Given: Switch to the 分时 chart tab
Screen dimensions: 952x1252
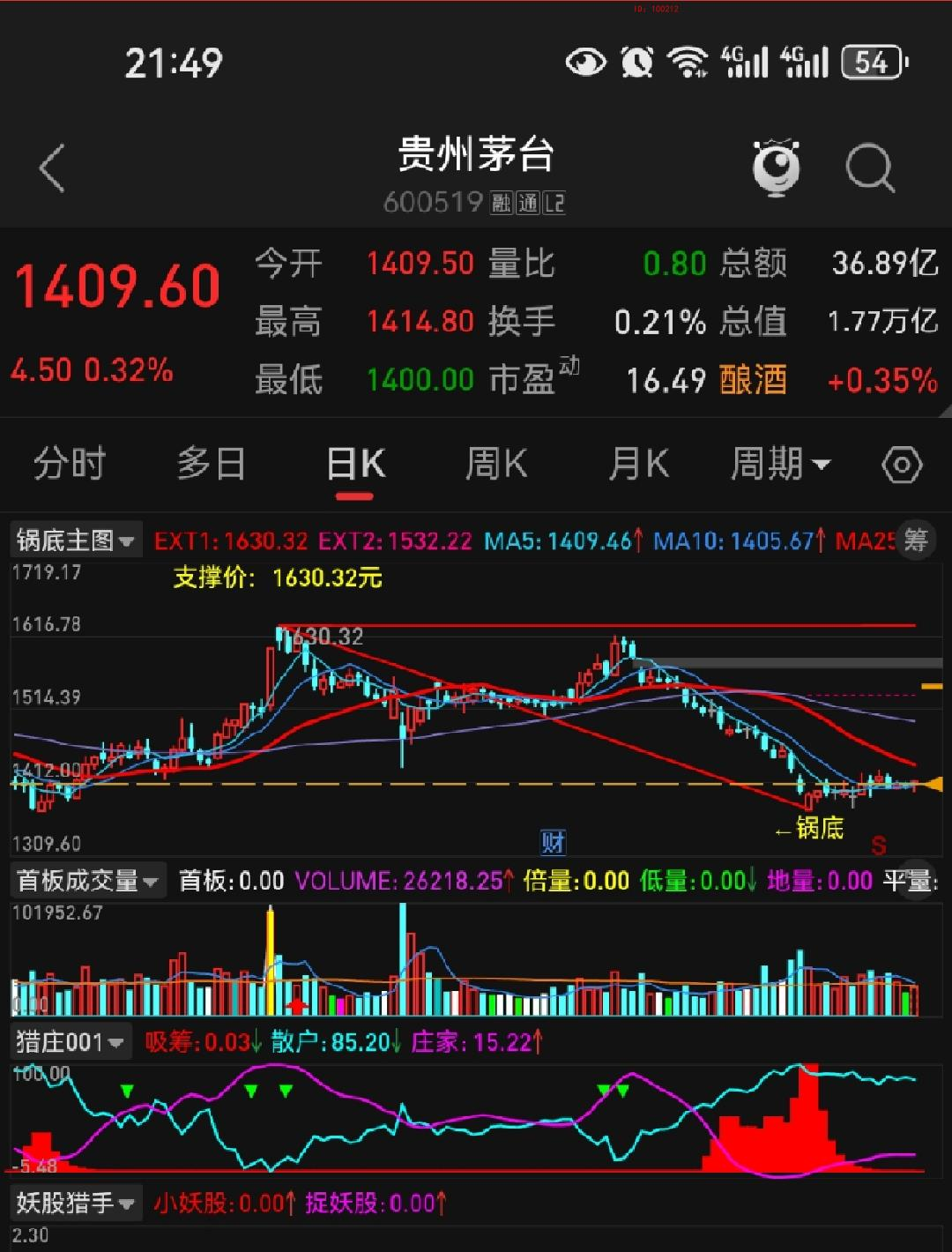Looking at the screenshot, I should click(x=70, y=464).
